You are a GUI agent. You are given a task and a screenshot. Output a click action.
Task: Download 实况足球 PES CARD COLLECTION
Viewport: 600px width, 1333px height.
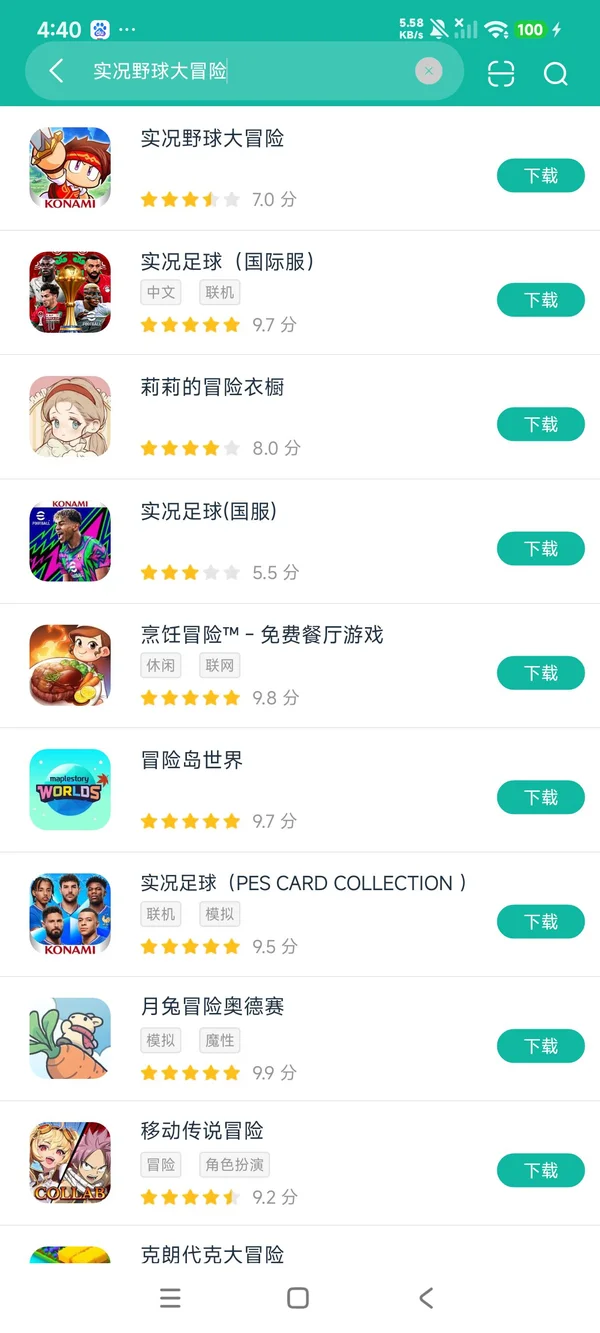pos(540,922)
